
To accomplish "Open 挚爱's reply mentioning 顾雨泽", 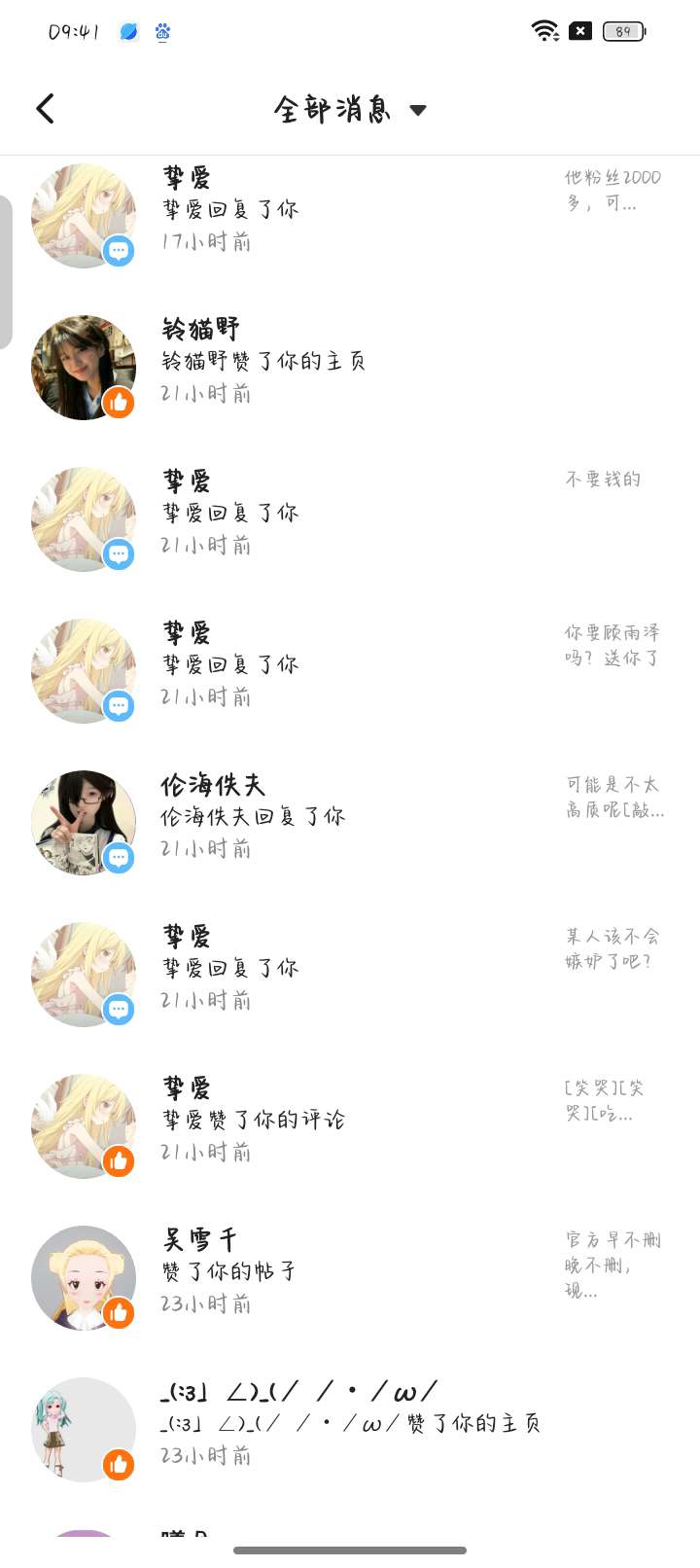I will click(350, 664).
